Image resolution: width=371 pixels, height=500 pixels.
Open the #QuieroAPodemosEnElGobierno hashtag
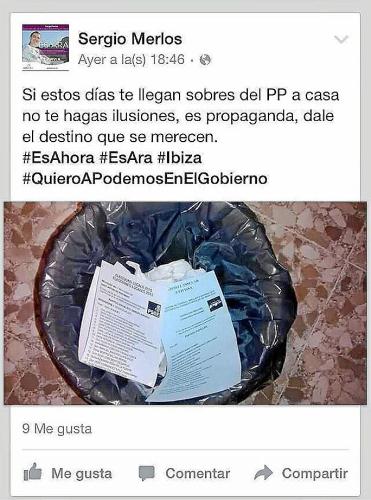pos(145,179)
